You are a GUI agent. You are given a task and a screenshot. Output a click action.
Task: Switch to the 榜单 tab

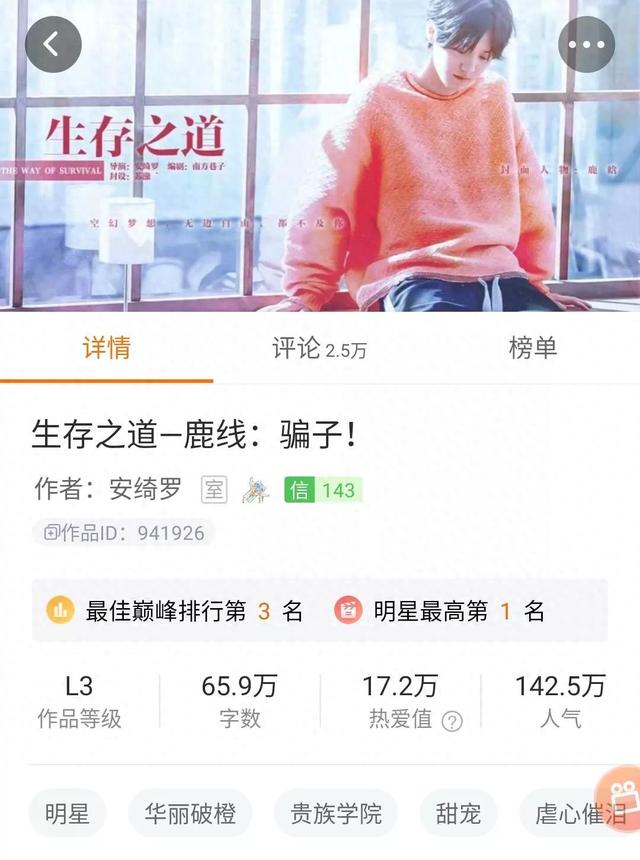(532, 348)
